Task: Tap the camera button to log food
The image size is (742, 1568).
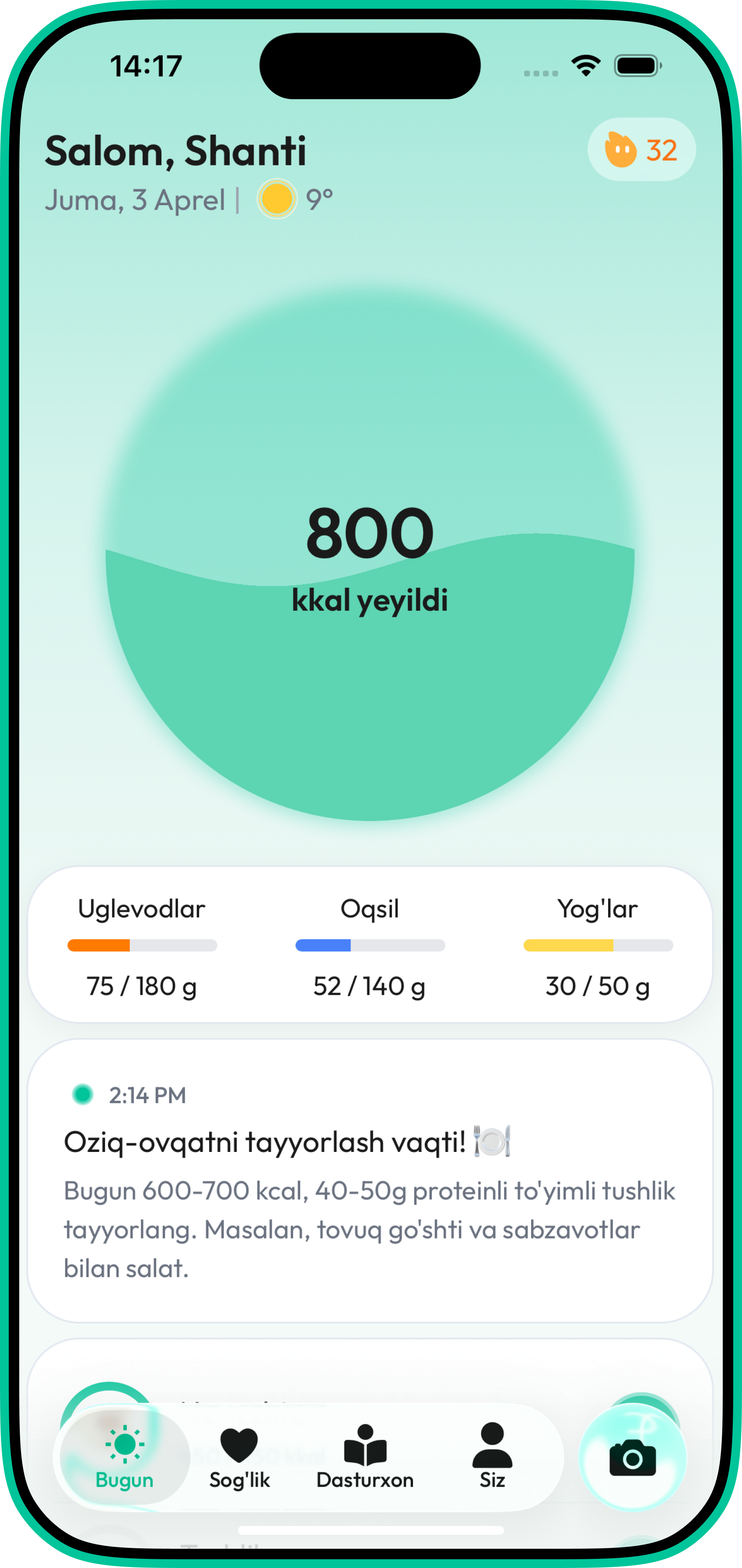Action: click(x=633, y=1458)
